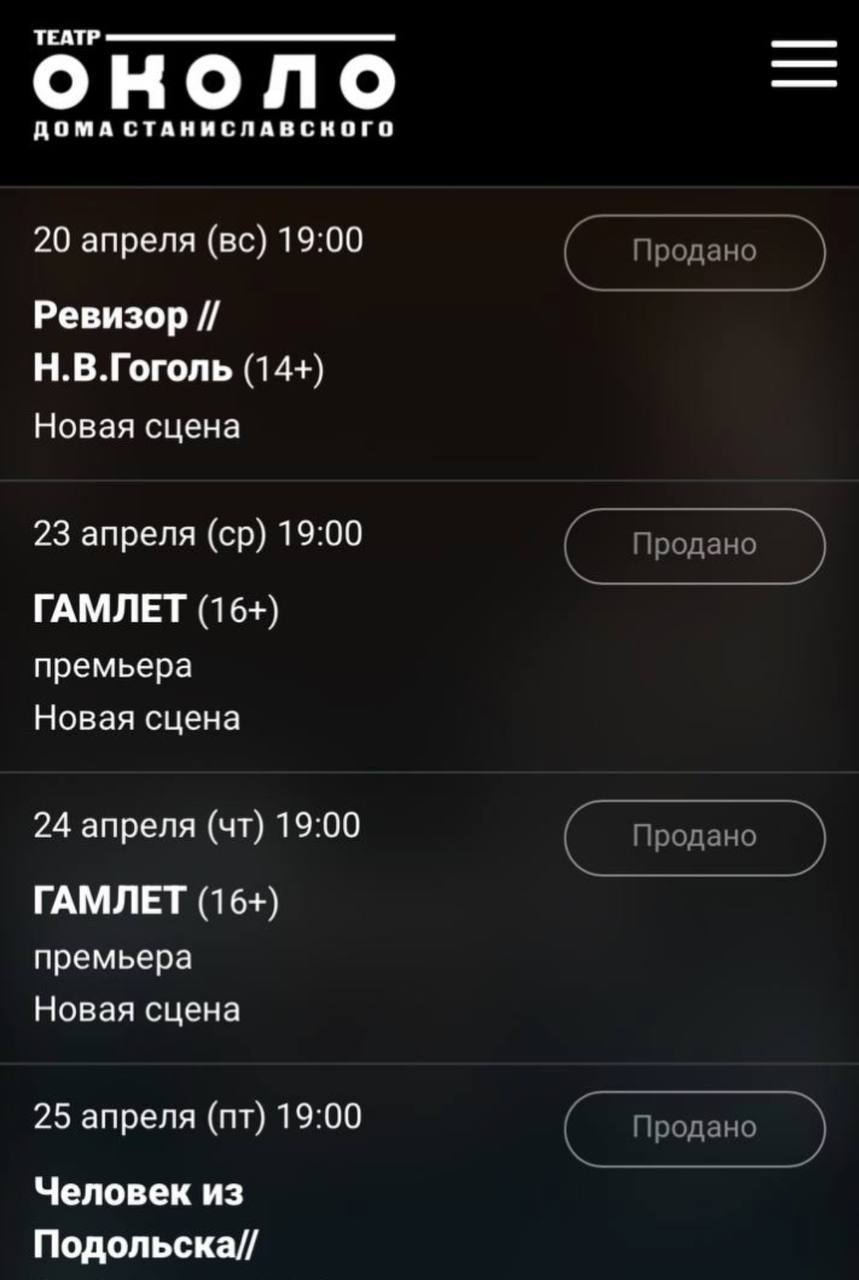
Task: Open the hamburger menu
Action: [803, 66]
